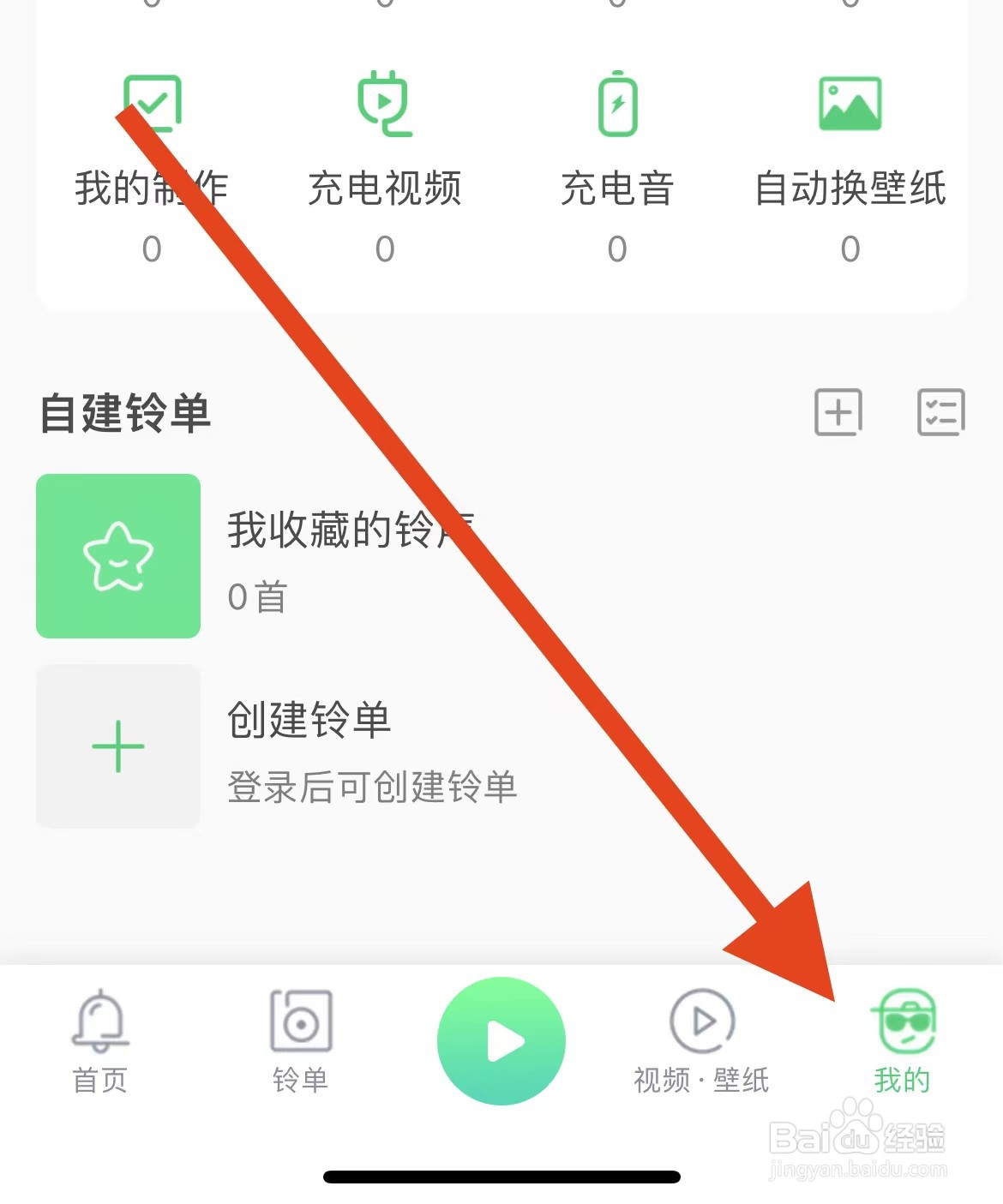The width and height of the screenshot is (1003, 1204).
Task: Tap the 0 count under 我的制作
Action: pos(153,249)
